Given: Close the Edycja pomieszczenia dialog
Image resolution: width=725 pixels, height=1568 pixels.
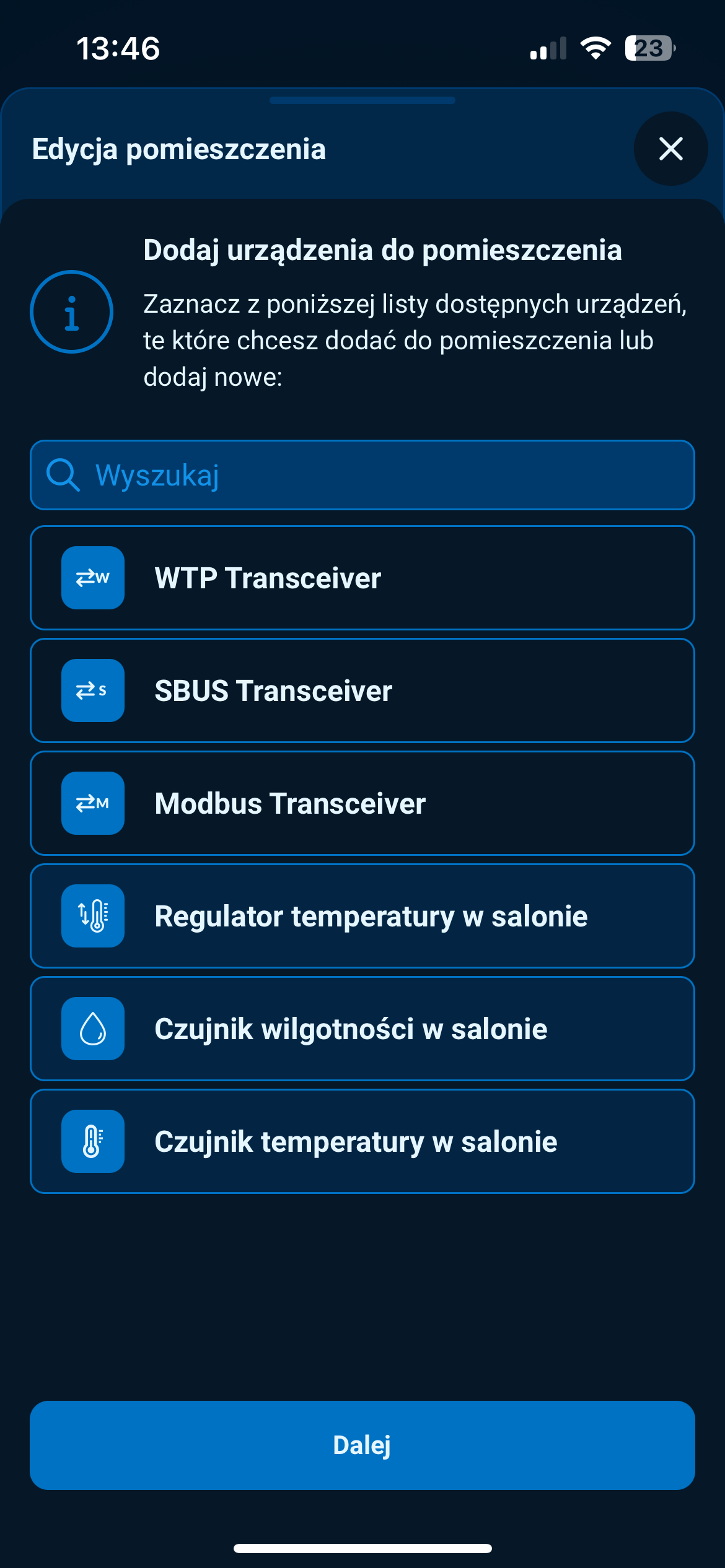Looking at the screenshot, I should (x=670, y=149).
